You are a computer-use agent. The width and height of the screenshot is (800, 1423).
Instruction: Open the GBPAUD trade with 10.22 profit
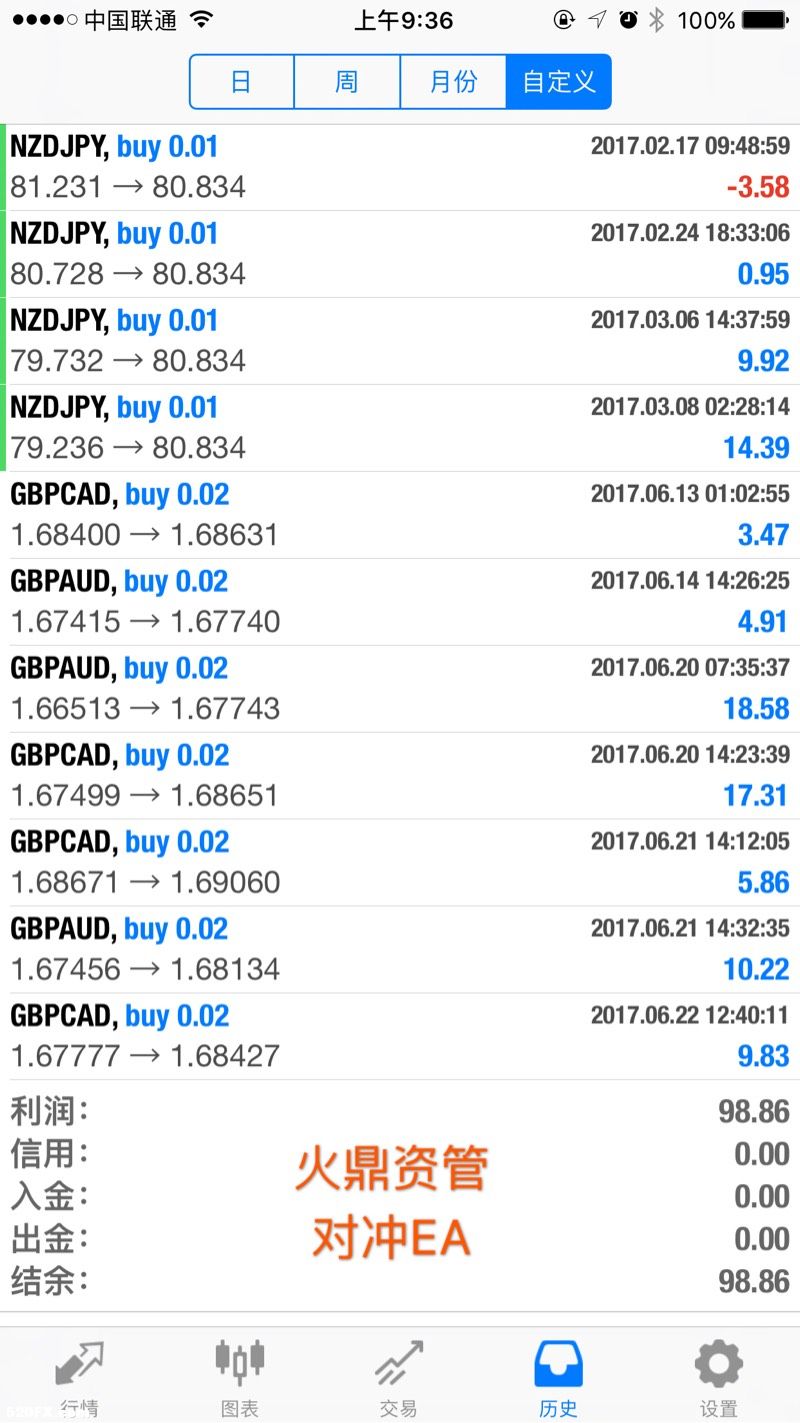[400, 950]
